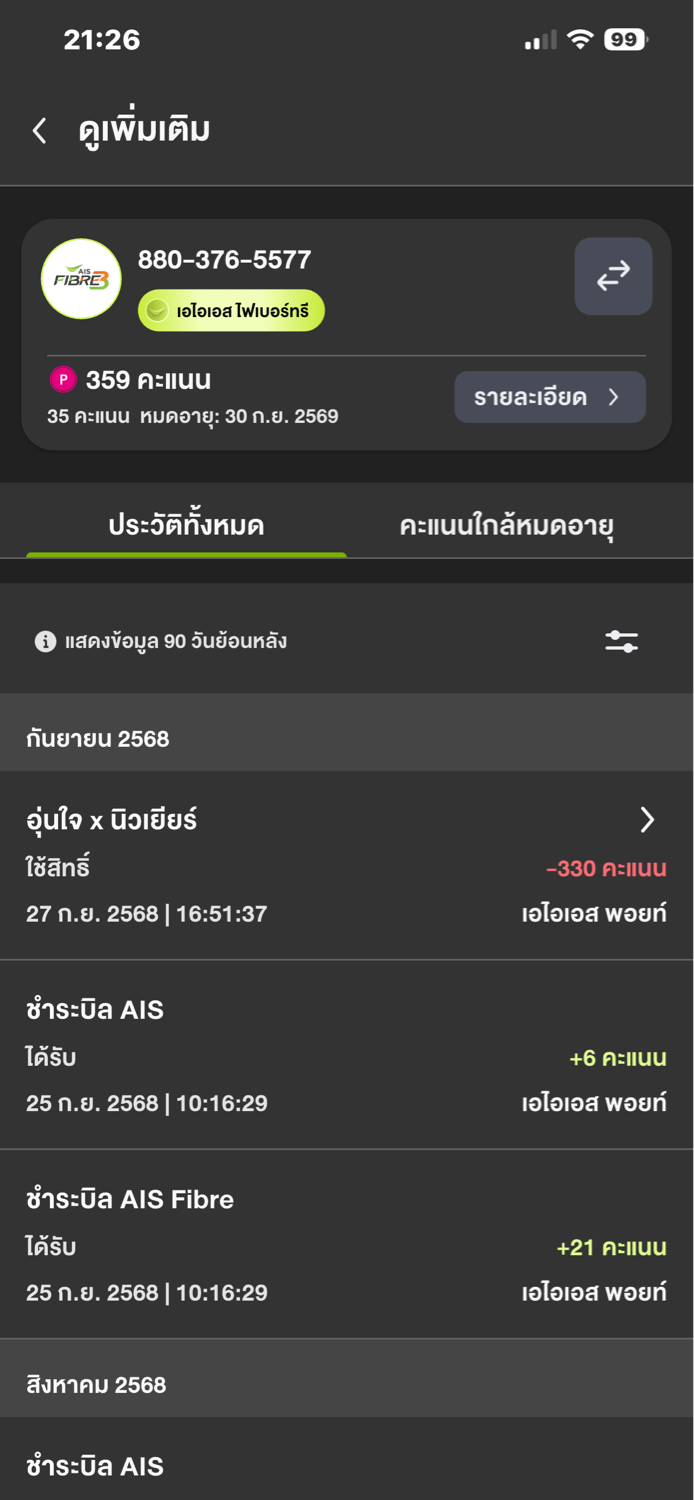Open รายละเอียด points details
Screen dimensions: 694x1500
[x=549, y=397]
